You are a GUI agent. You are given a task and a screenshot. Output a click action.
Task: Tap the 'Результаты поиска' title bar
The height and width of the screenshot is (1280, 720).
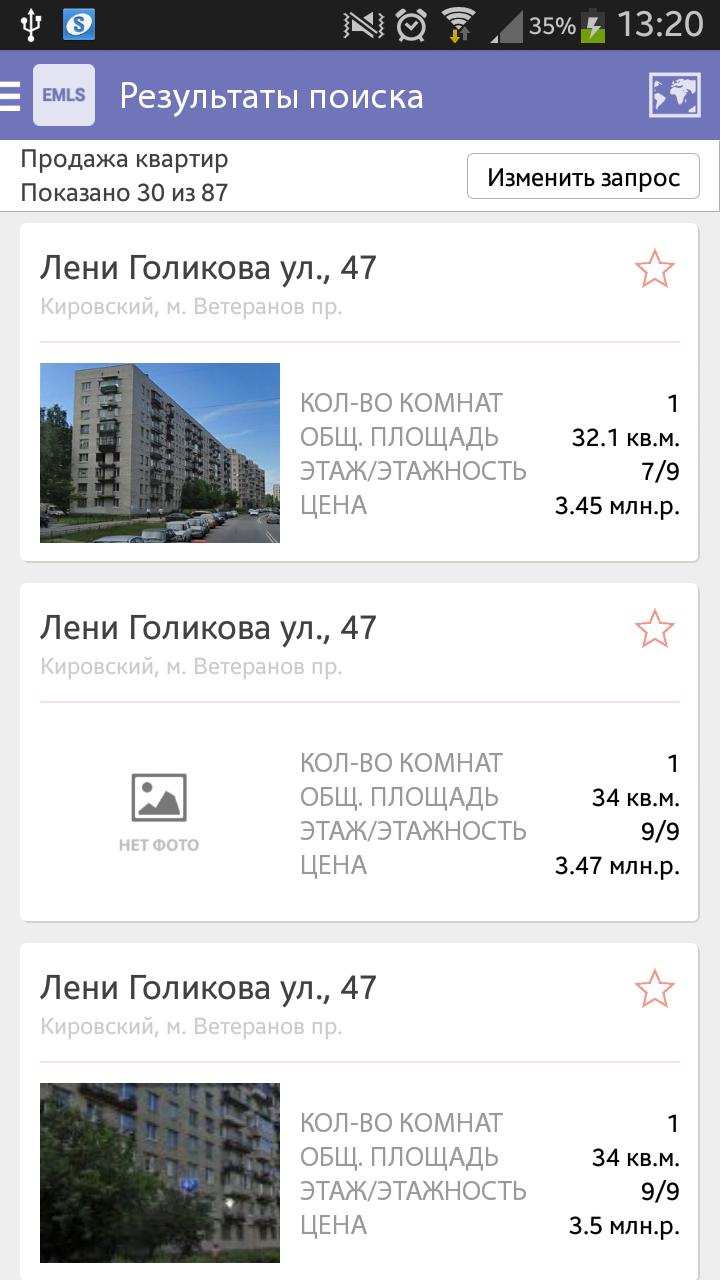coord(271,95)
